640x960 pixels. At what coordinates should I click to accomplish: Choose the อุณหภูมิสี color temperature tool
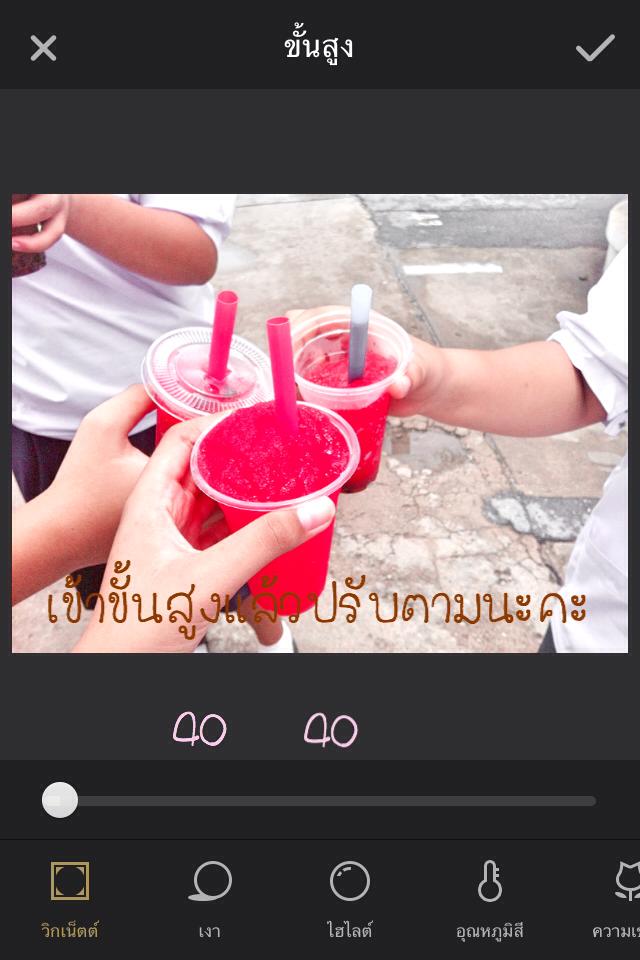(490, 898)
